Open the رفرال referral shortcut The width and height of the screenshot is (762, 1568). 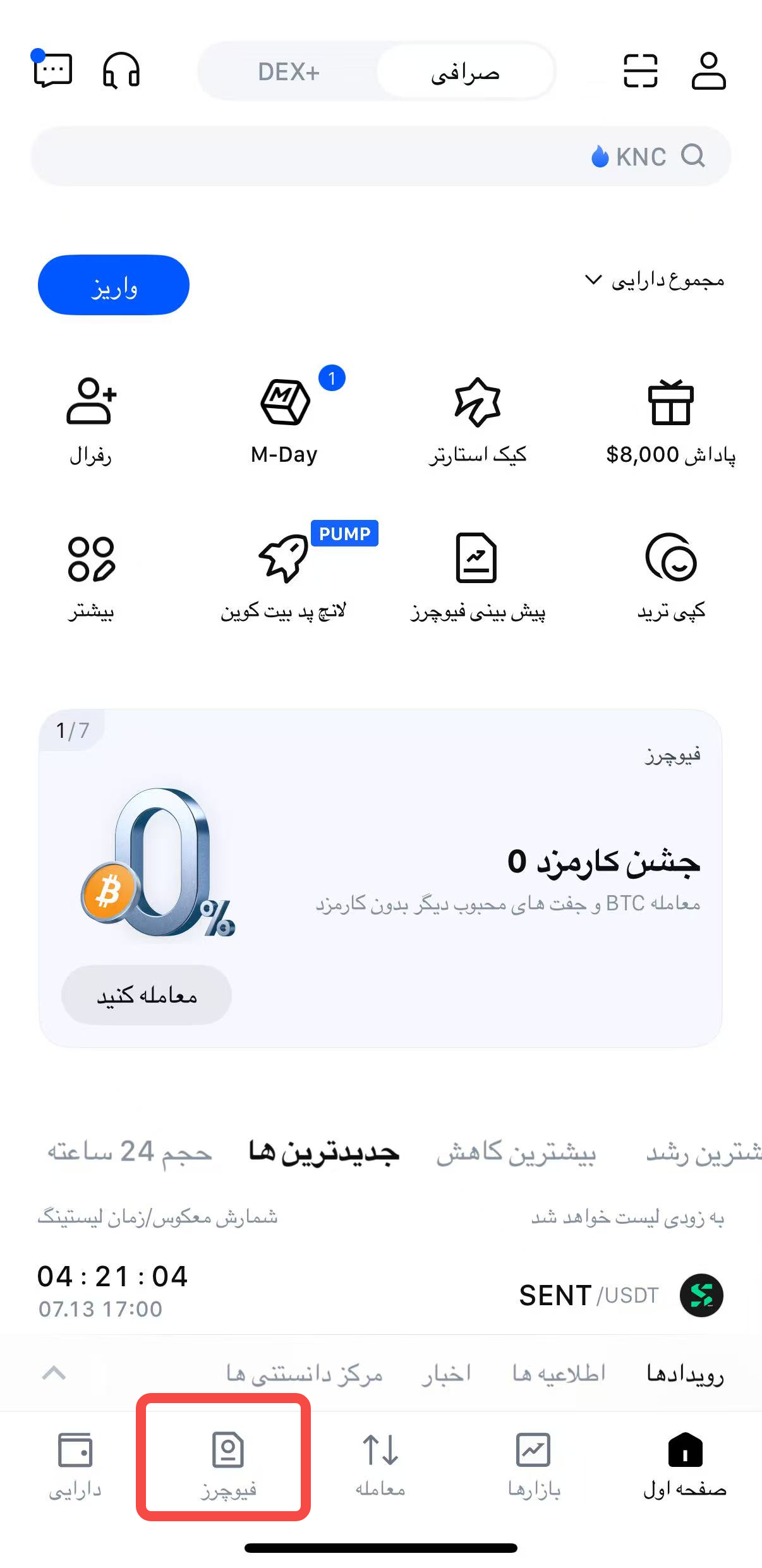pos(91,420)
